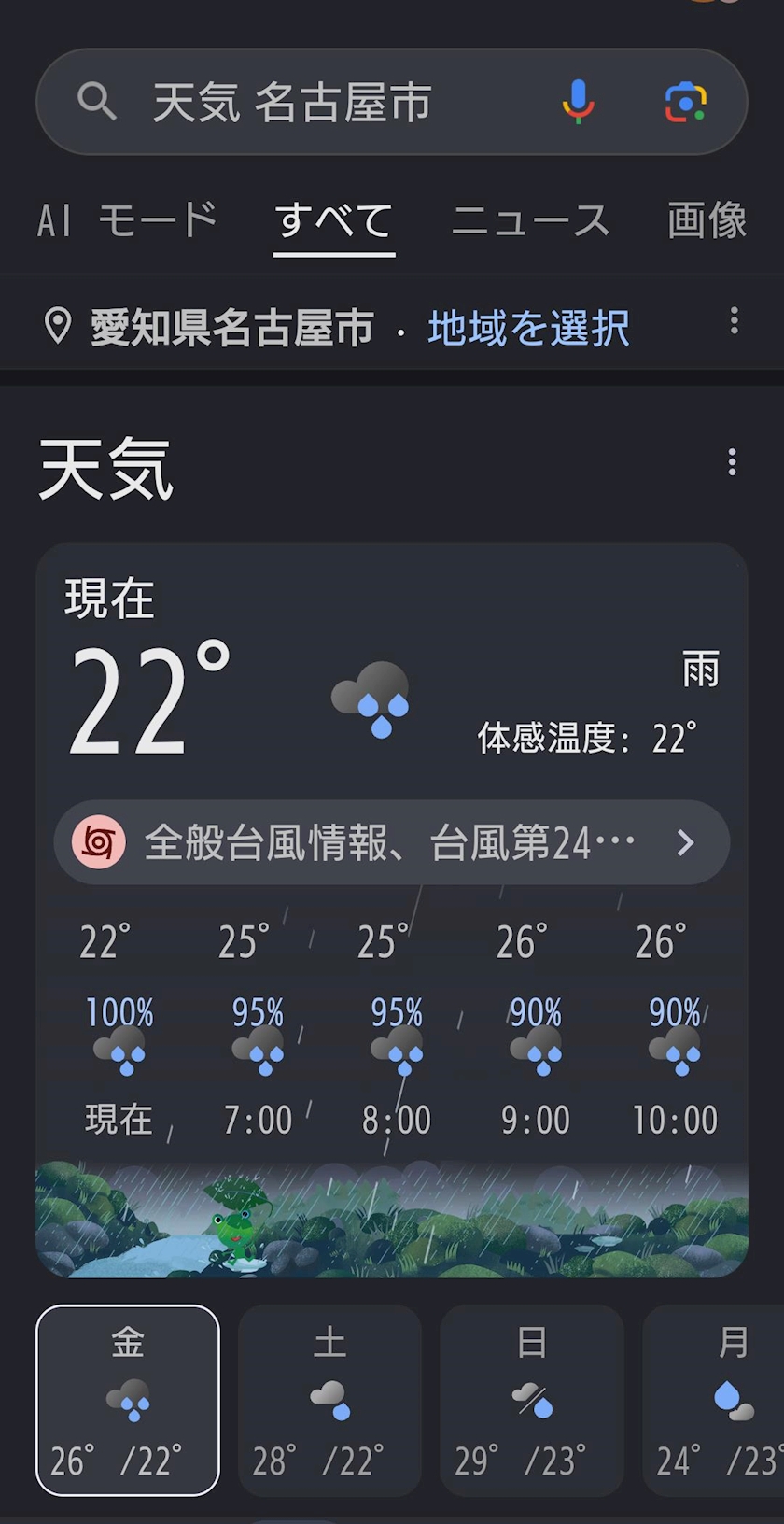This screenshot has height=1524, width=784.
Task: Open the 画像 tab
Action: click(x=707, y=220)
